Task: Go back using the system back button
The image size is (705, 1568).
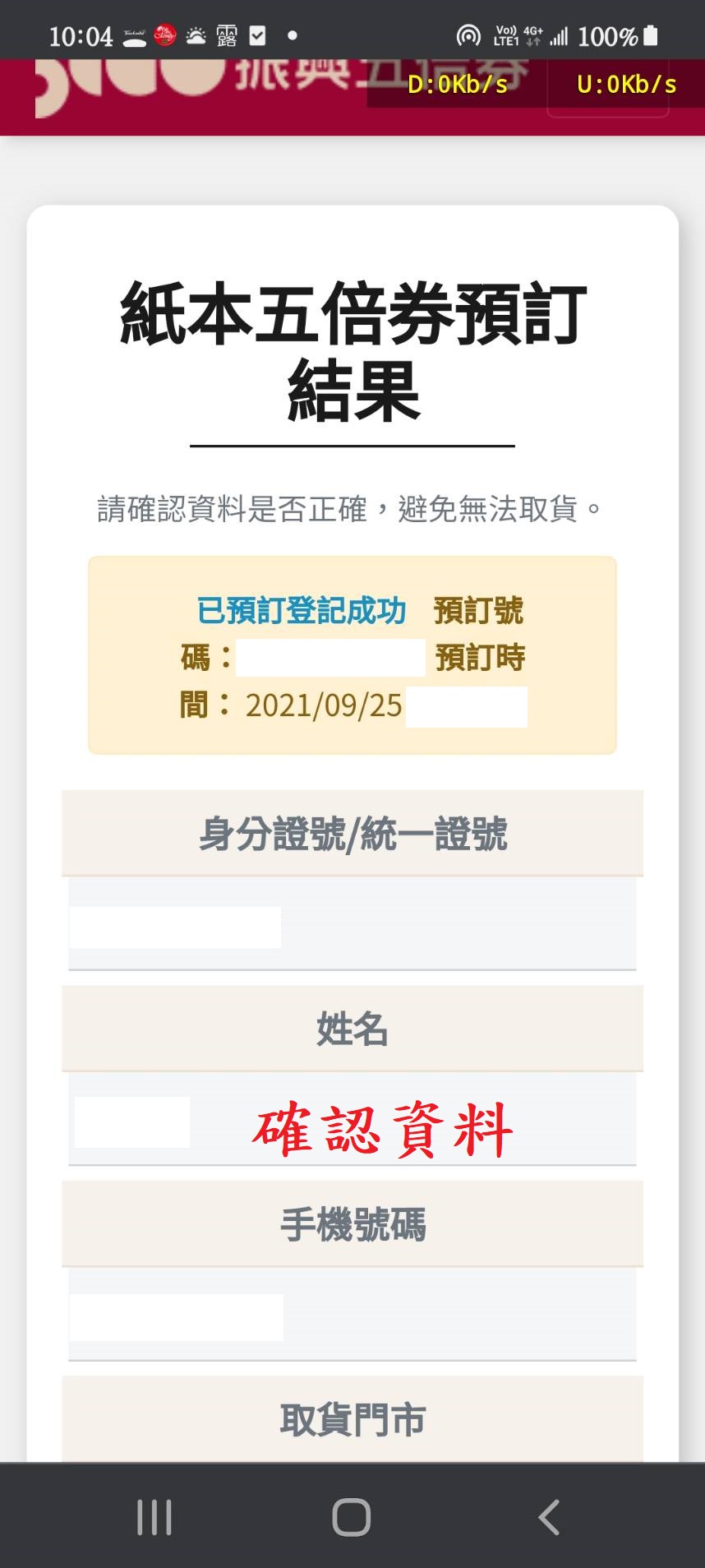Action: click(549, 1517)
